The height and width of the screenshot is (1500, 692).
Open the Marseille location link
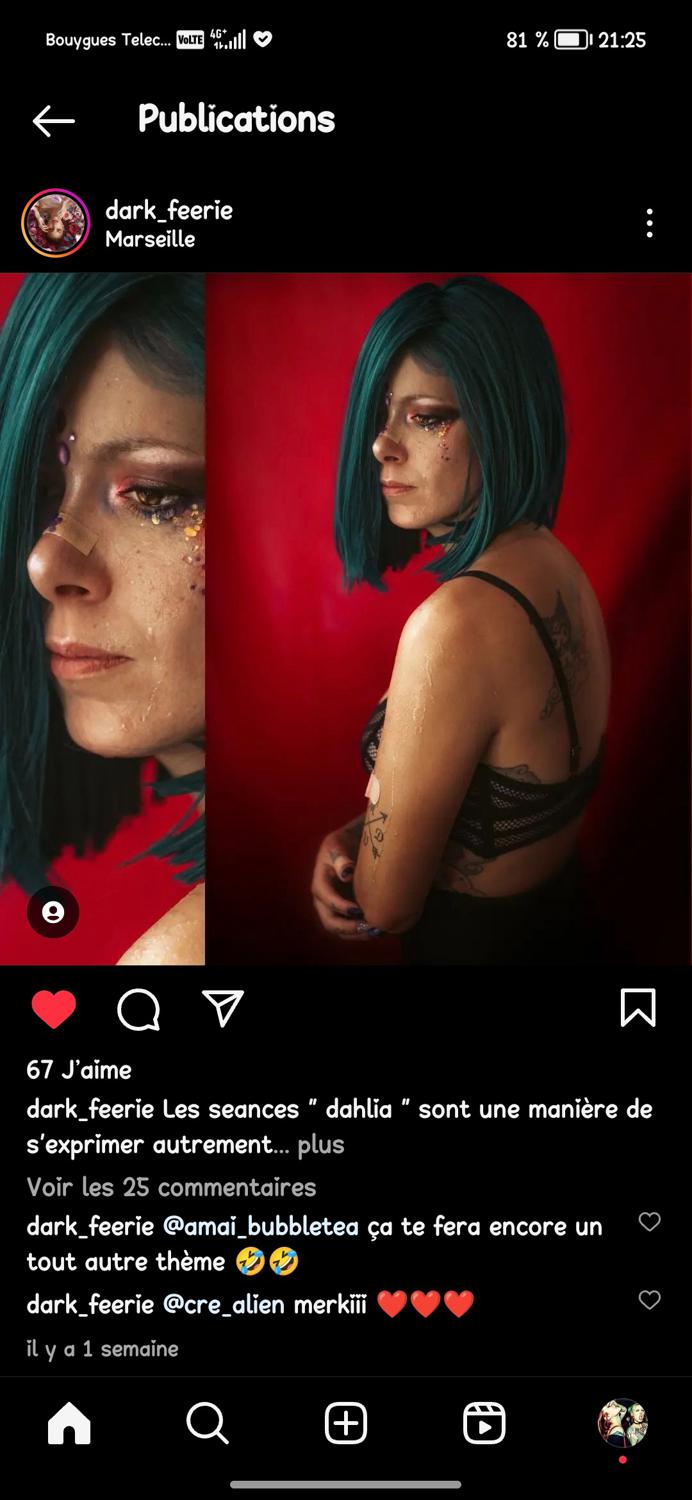pos(150,239)
